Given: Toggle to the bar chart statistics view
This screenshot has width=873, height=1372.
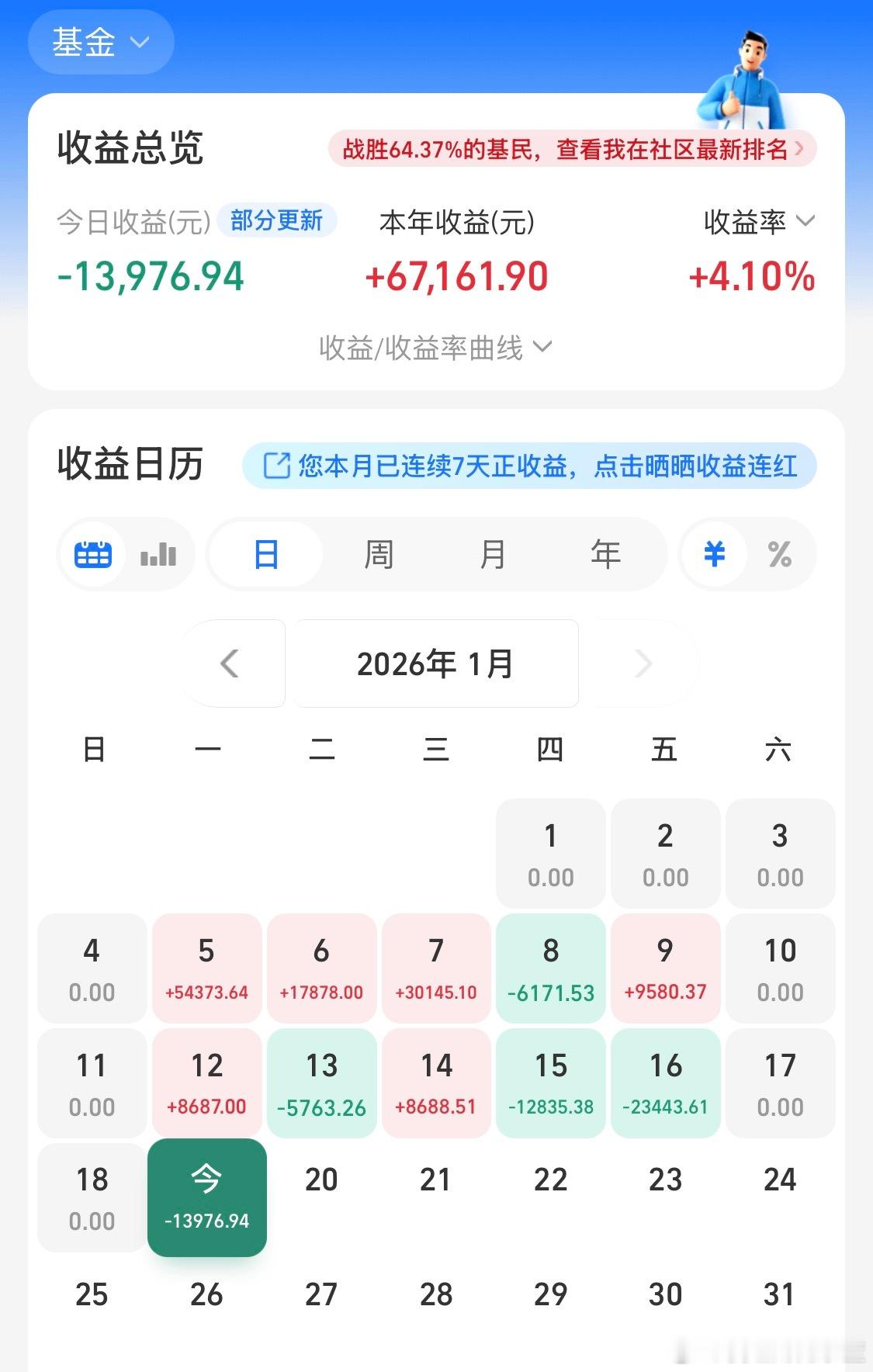Looking at the screenshot, I should (158, 554).
